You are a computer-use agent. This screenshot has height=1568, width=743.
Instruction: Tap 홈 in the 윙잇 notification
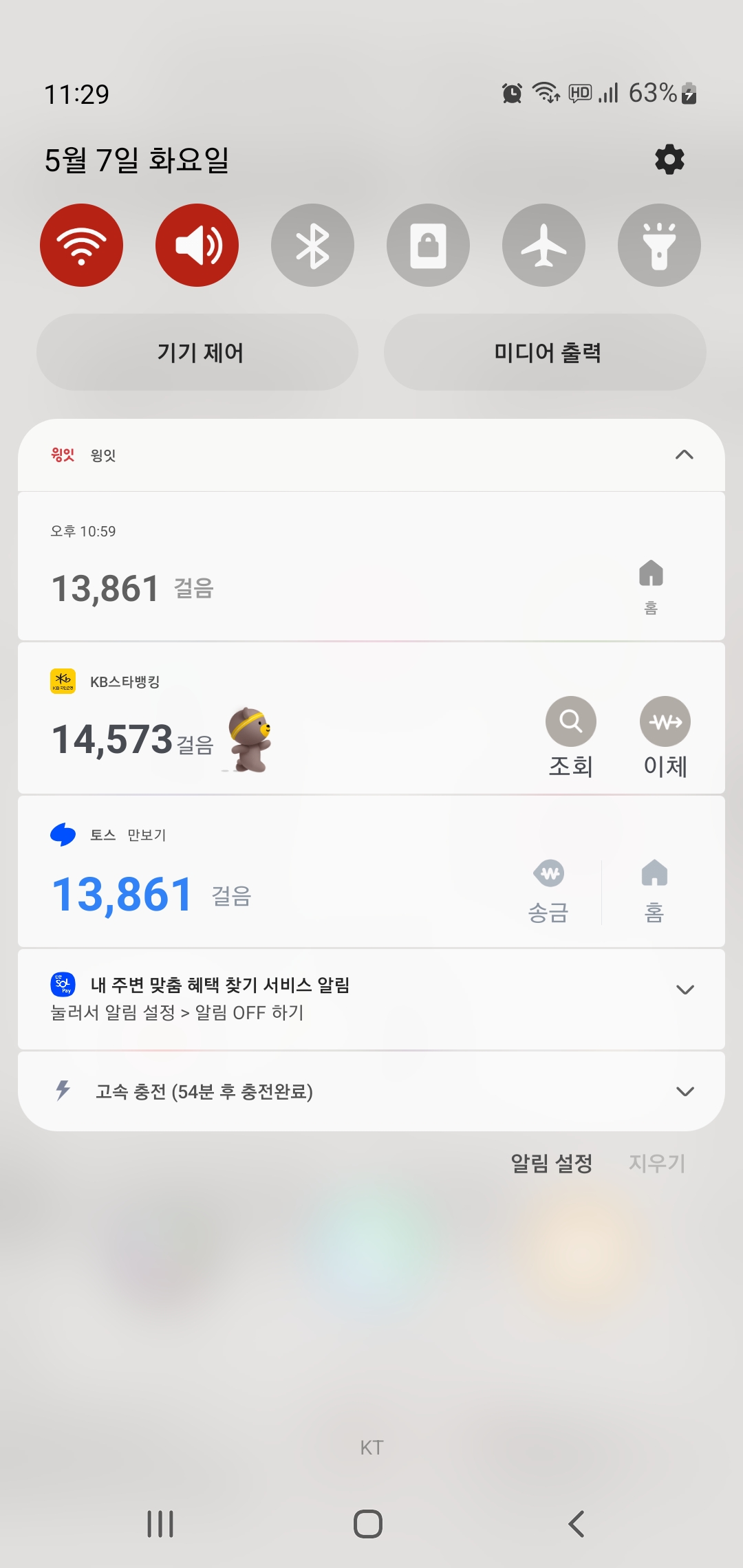click(x=651, y=585)
